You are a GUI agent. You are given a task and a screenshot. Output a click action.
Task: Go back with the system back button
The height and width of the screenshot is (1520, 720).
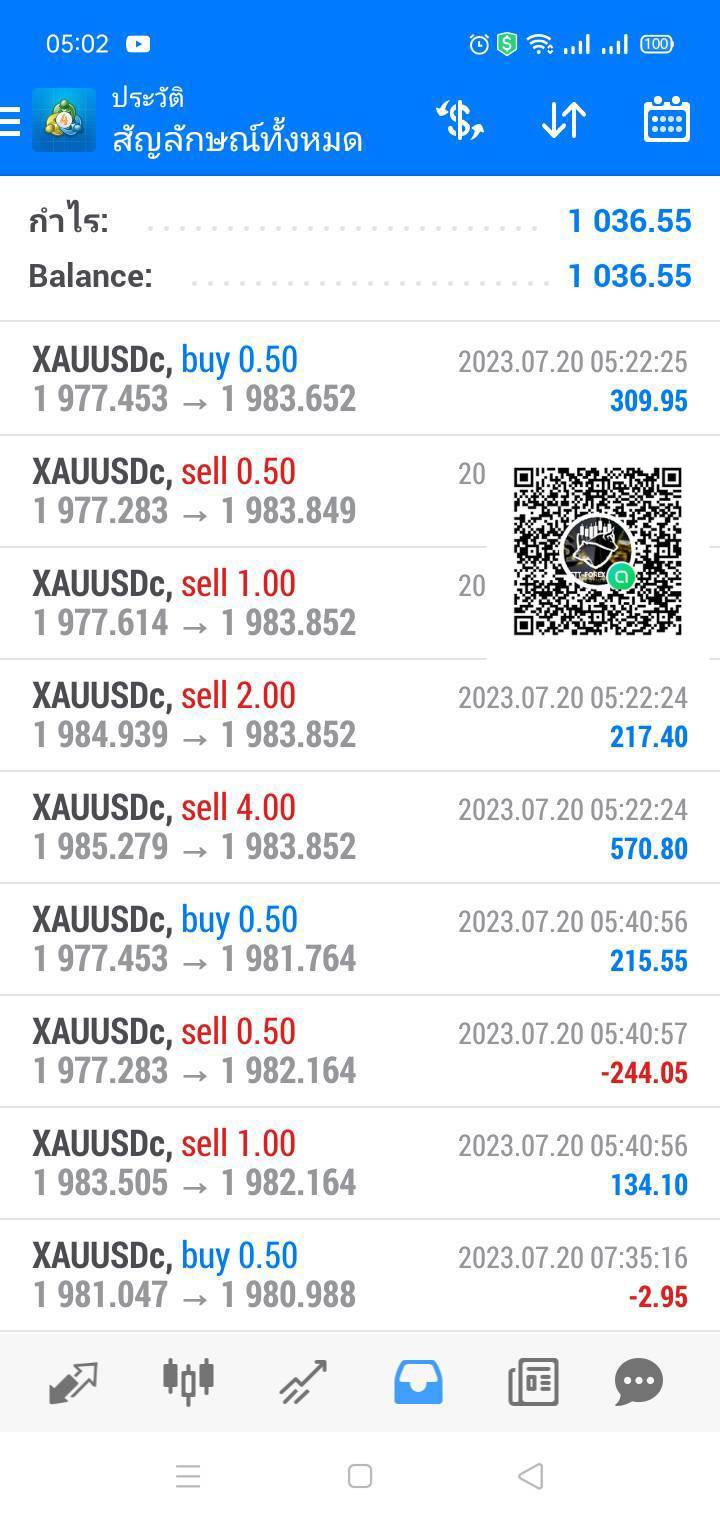point(531,1476)
